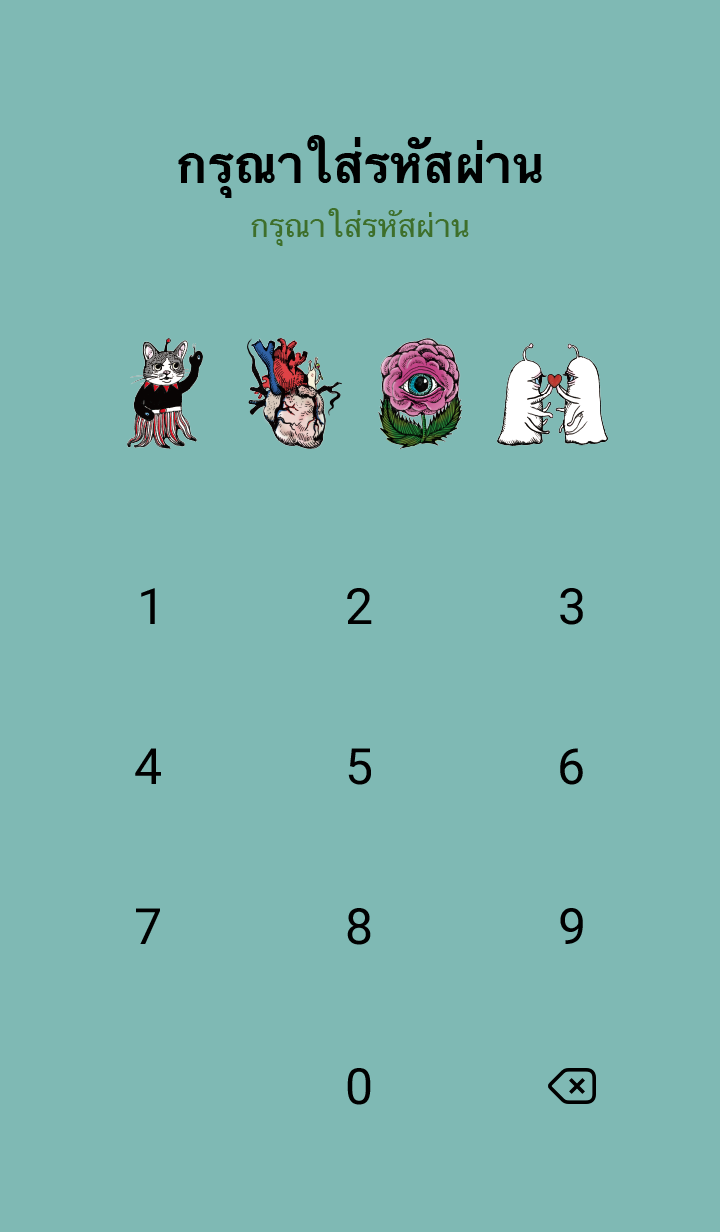Tap the number 2 key
Viewport: 720px width, 1232px height.
pos(359,607)
